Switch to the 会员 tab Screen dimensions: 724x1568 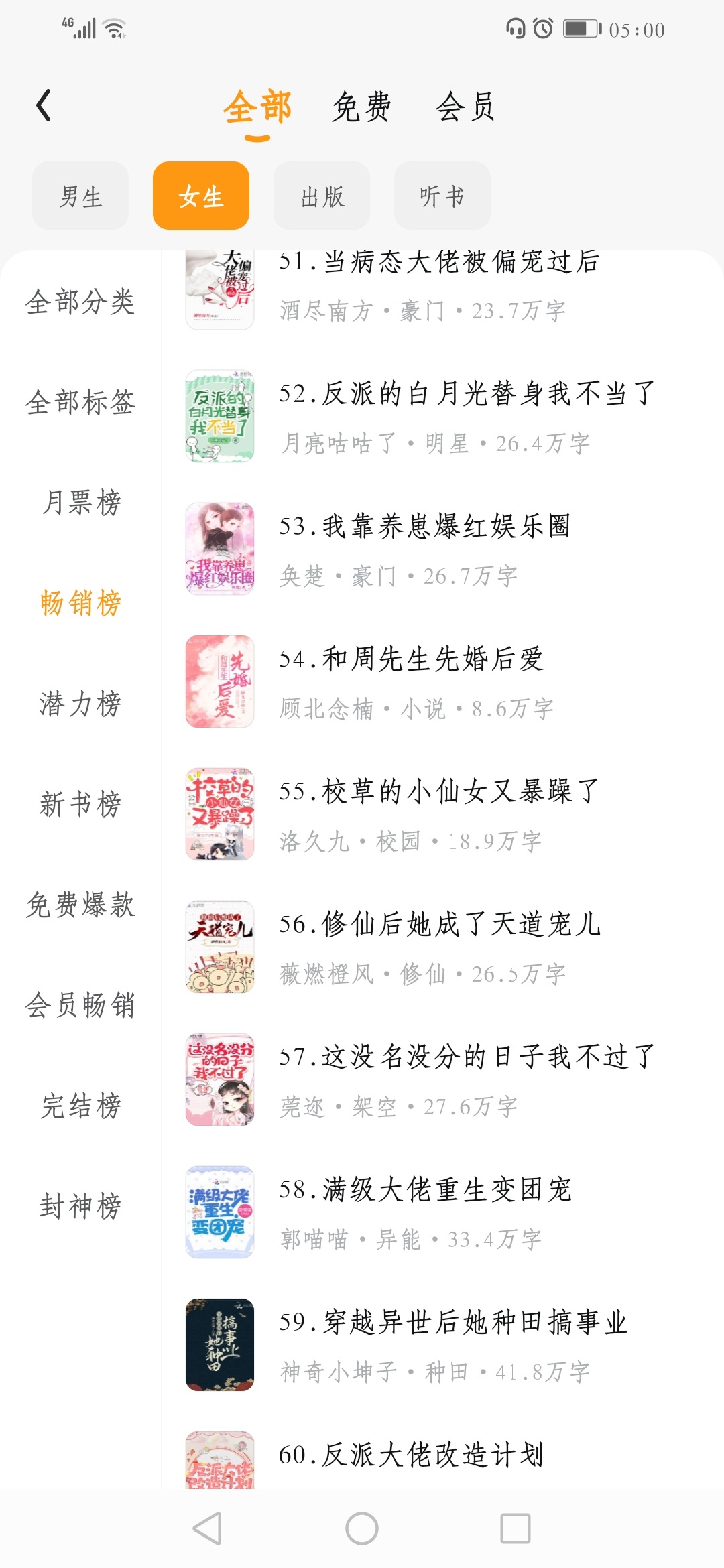(465, 107)
